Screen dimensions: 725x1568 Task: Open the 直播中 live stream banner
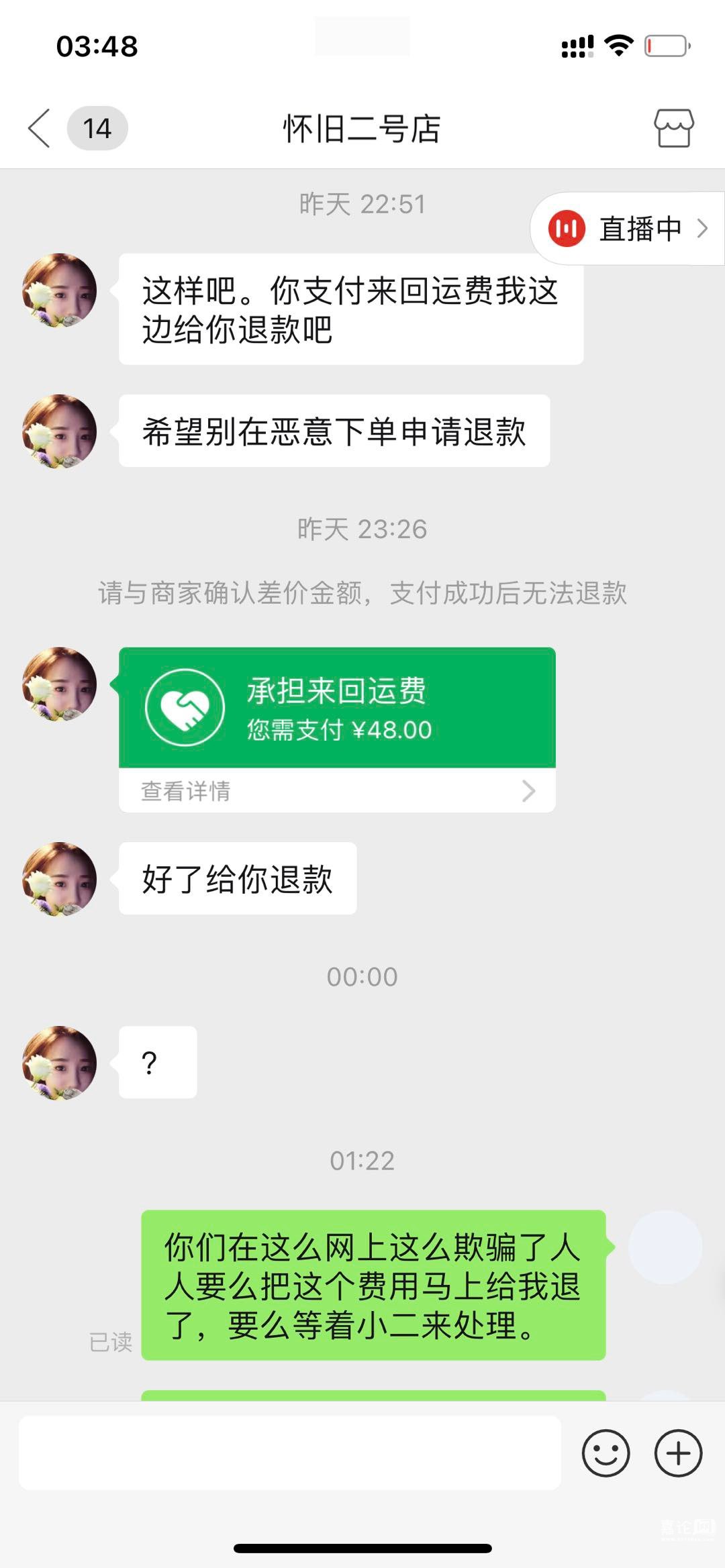point(628,229)
